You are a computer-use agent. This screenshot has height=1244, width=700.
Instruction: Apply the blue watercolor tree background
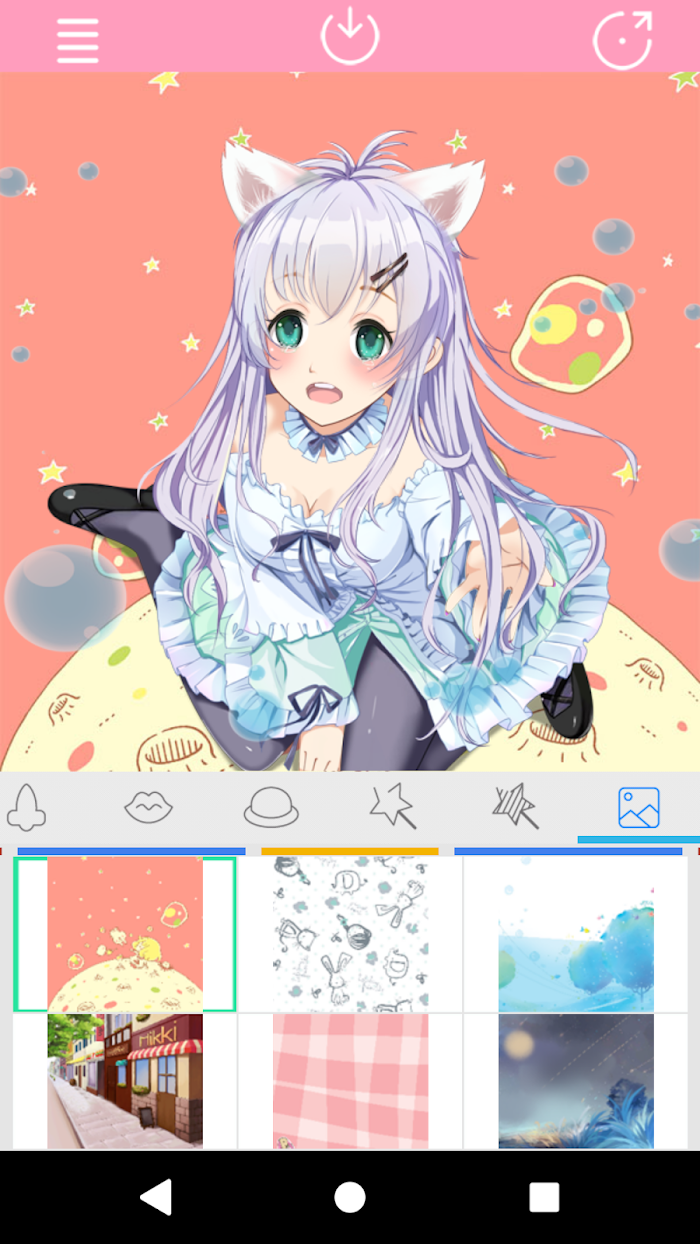[576, 934]
